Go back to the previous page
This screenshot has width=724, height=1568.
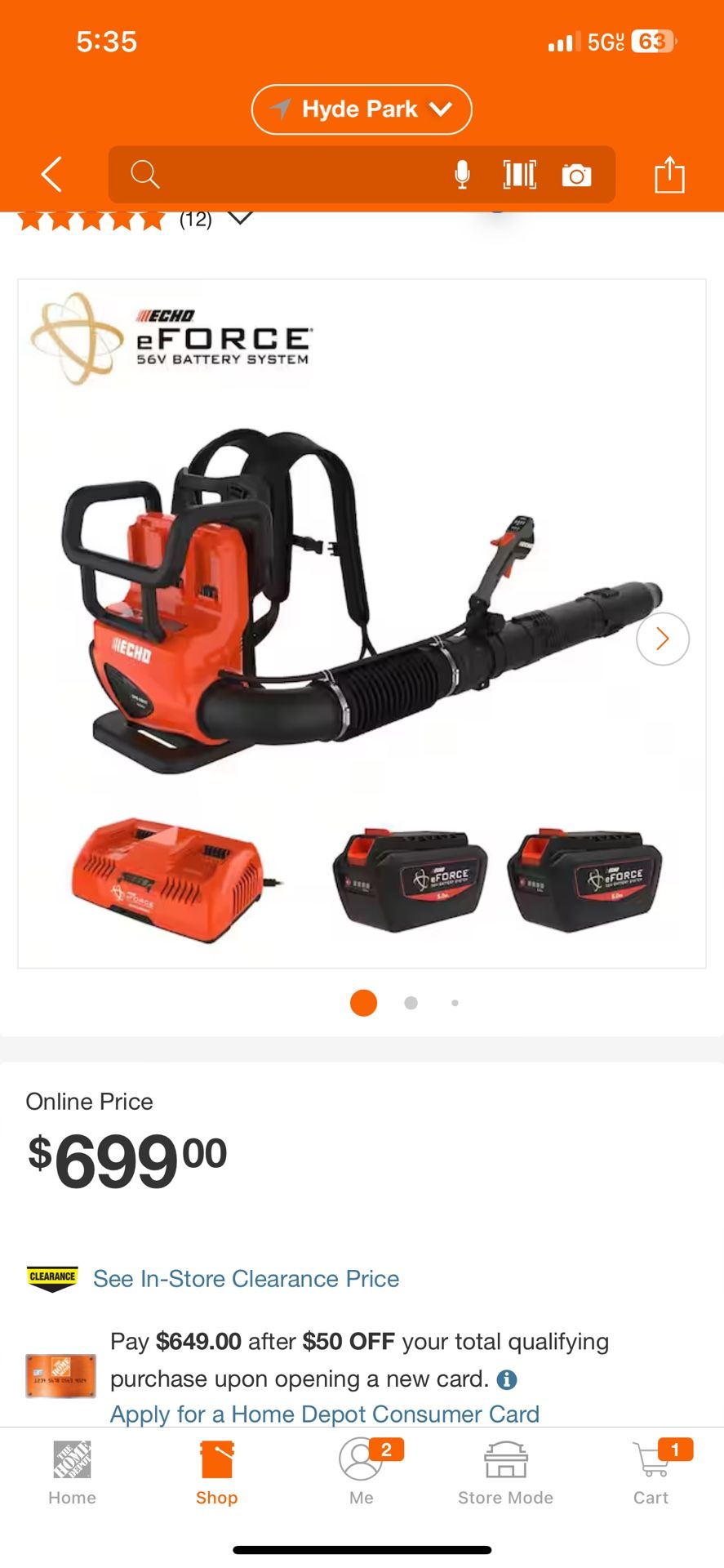pos(51,175)
